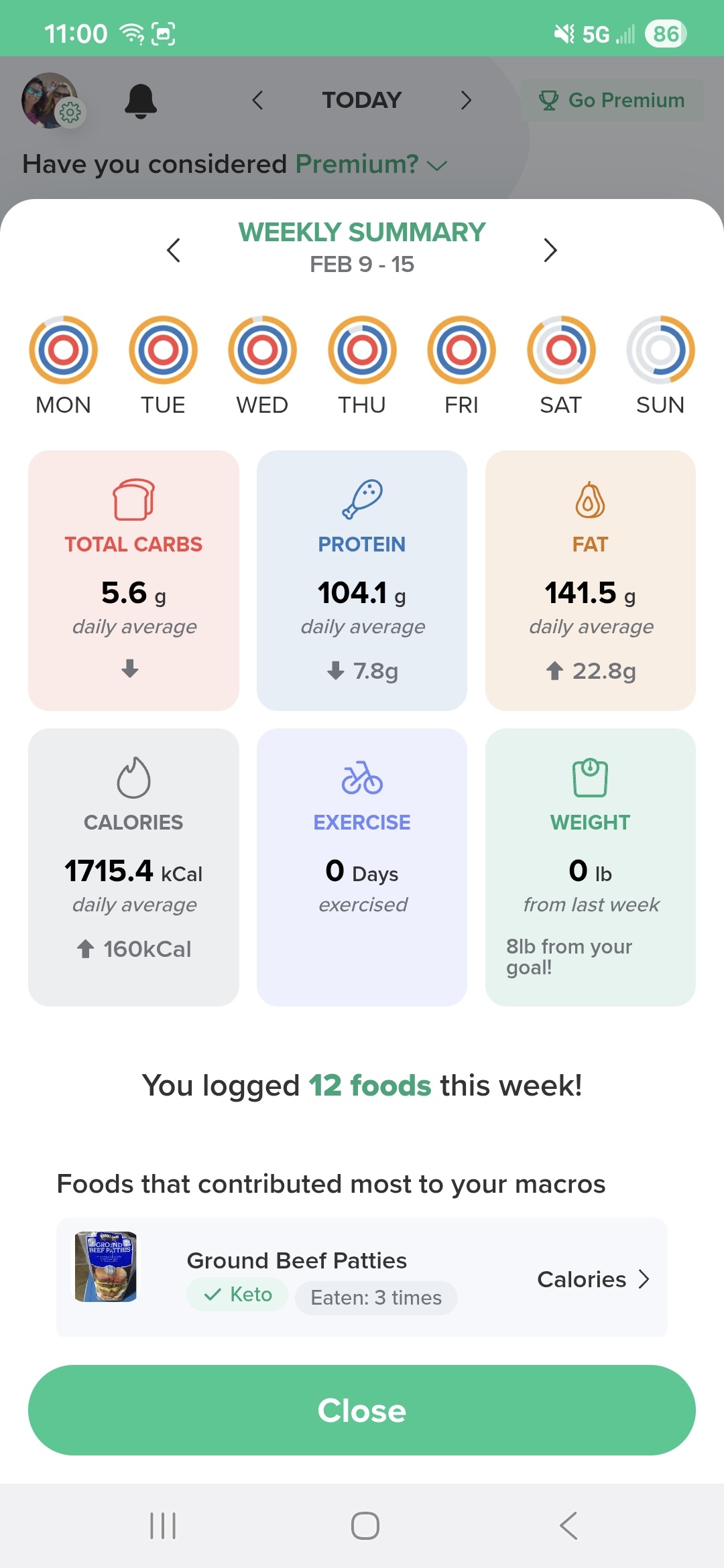
Task: Go to the previous week summary
Action: 174,250
